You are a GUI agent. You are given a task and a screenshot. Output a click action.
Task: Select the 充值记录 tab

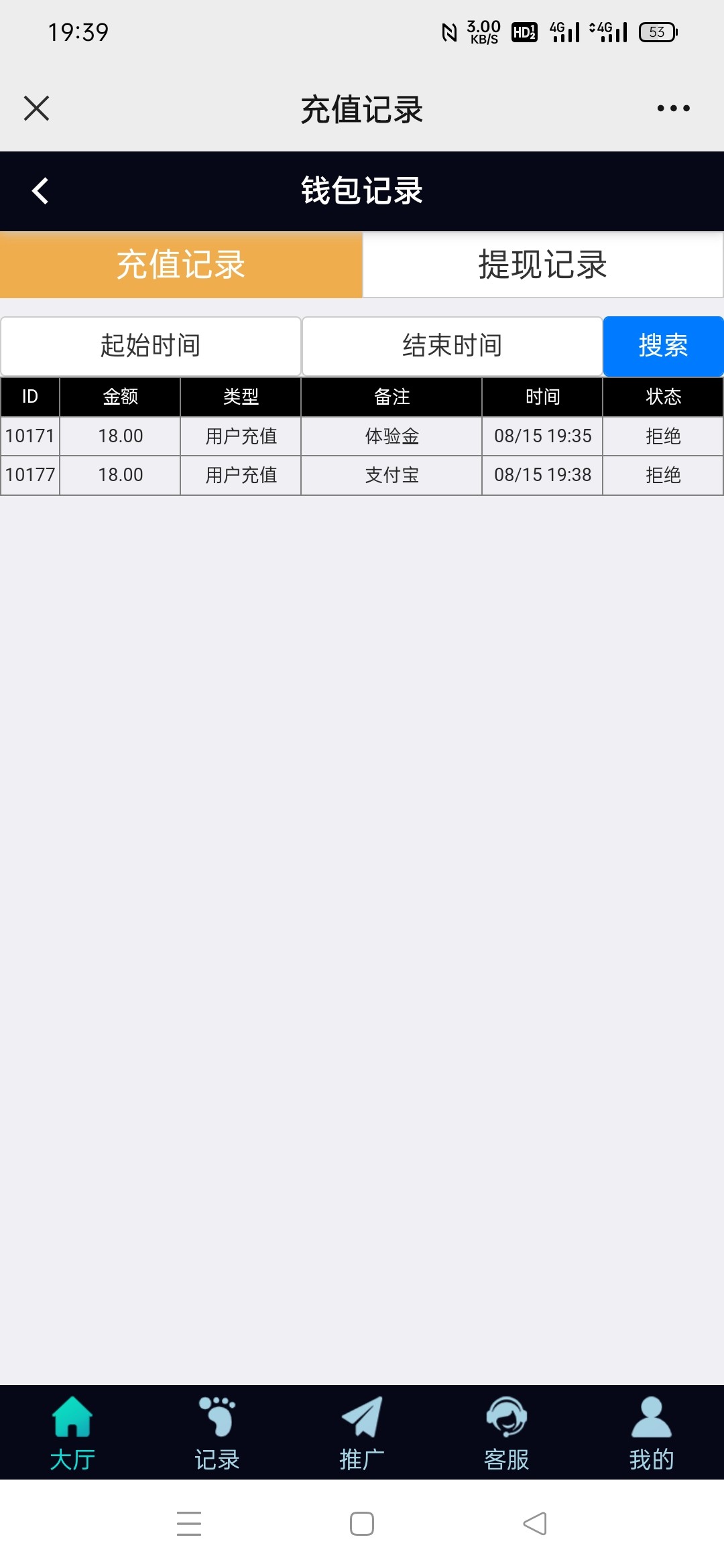point(181,265)
